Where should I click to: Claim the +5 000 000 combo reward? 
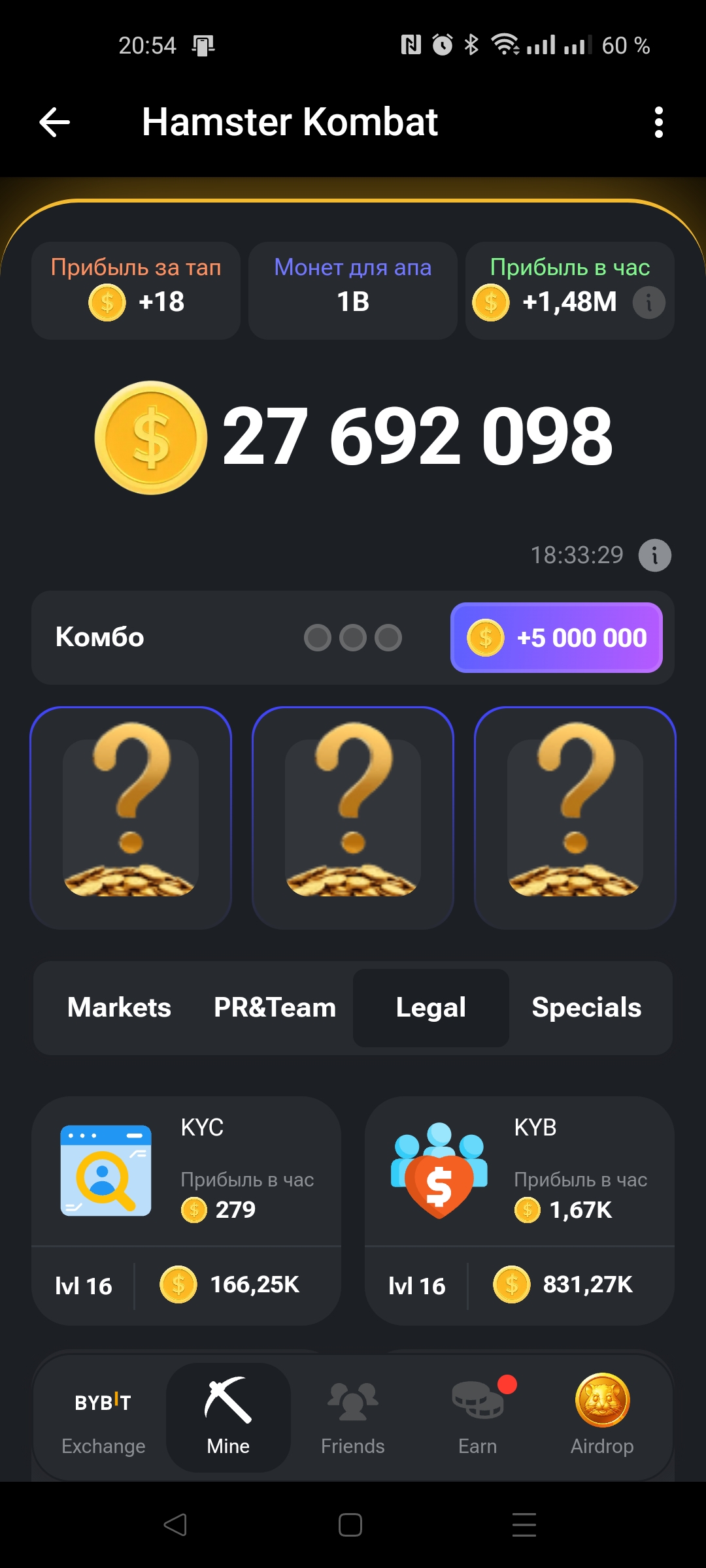click(x=556, y=638)
